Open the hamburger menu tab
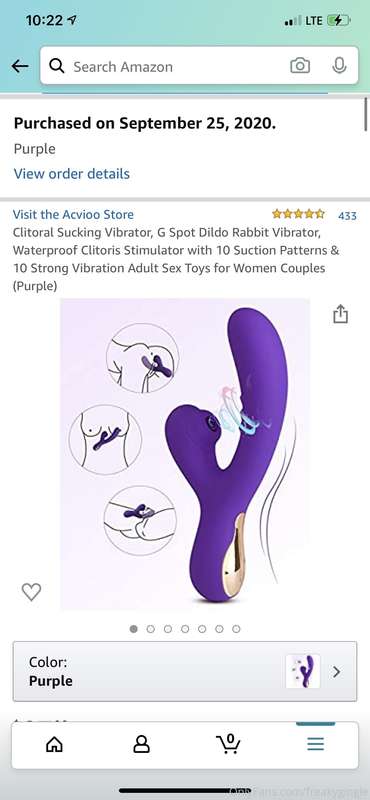The height and width of the screenshot is (800, 370). (315, 744)
